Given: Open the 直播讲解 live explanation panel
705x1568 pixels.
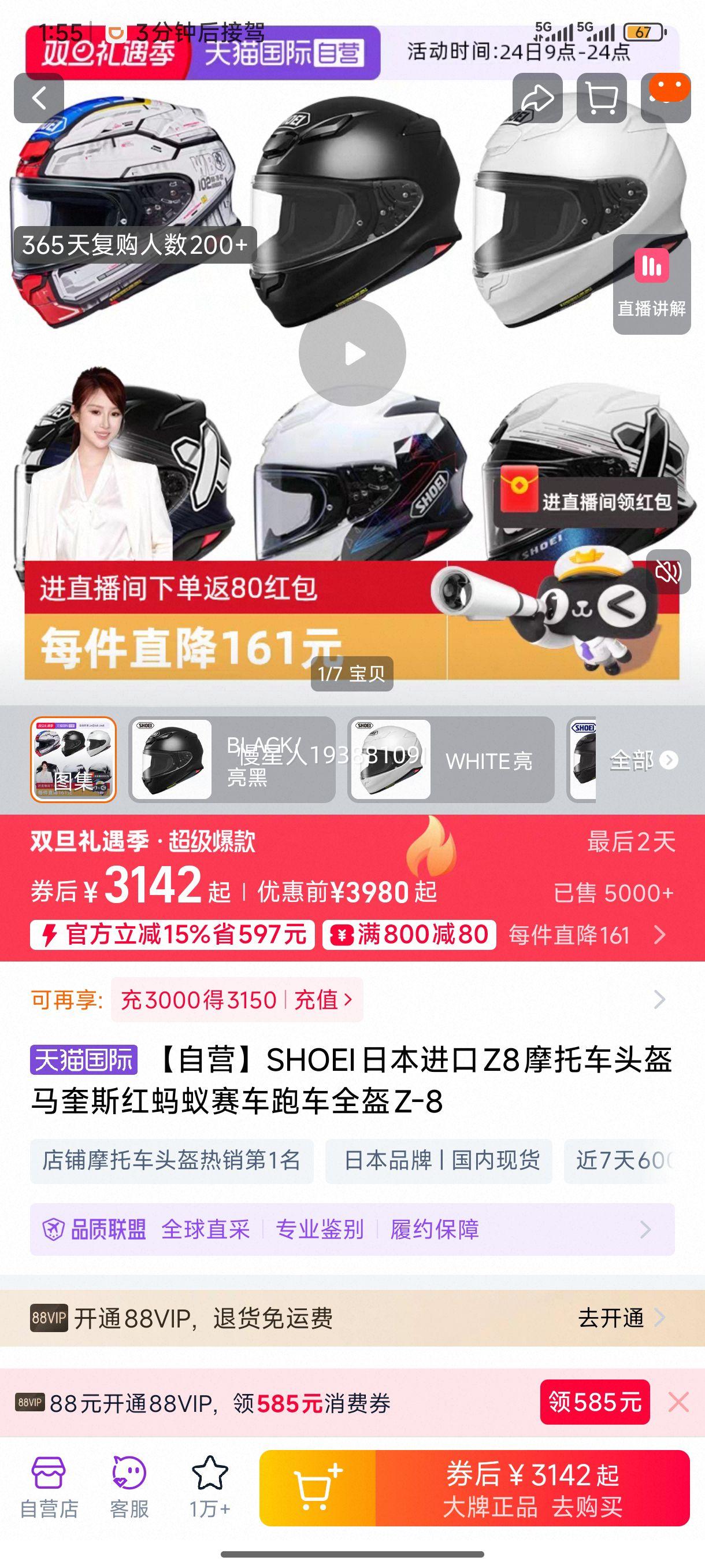Looking at the screenshot, I should coord(651,287).
